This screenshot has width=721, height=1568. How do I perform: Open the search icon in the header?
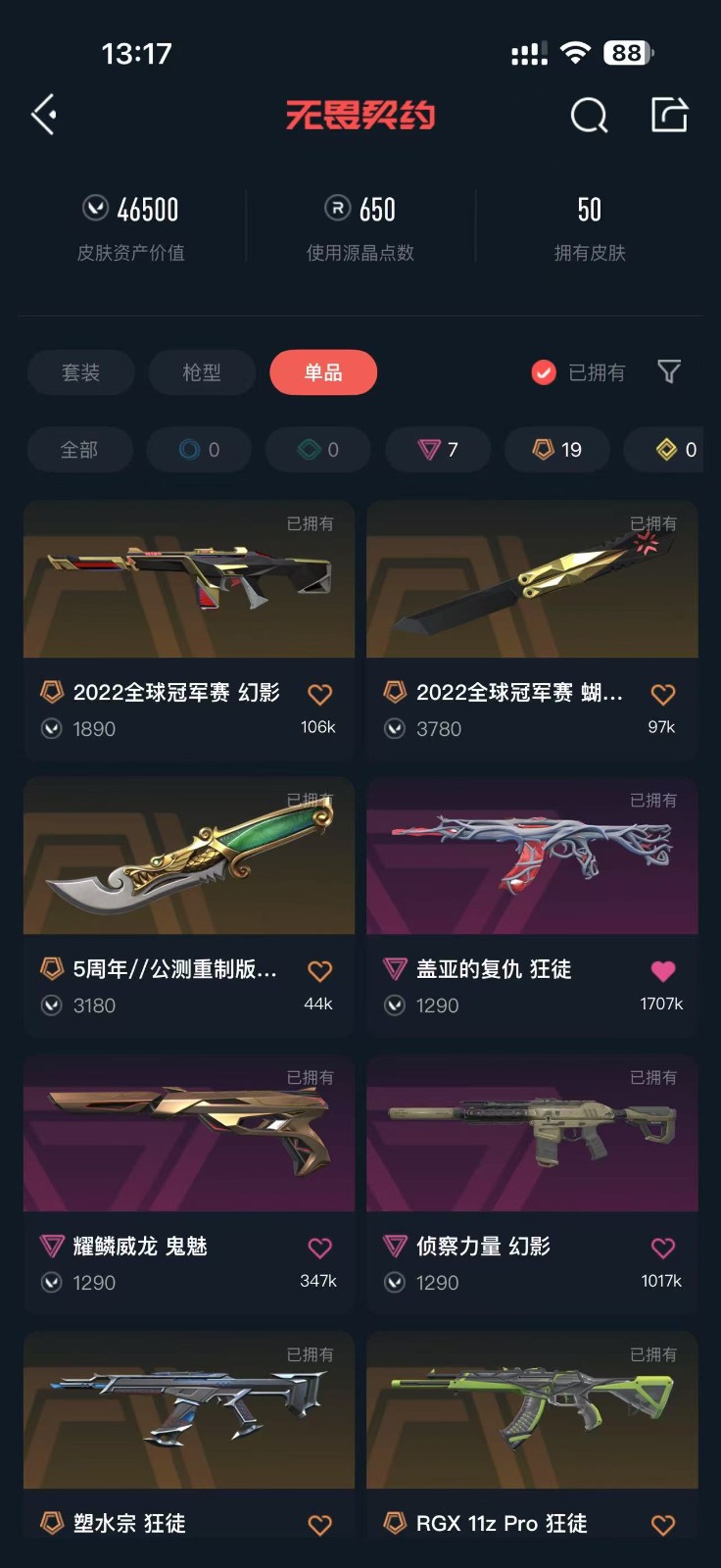pos(589,116)
